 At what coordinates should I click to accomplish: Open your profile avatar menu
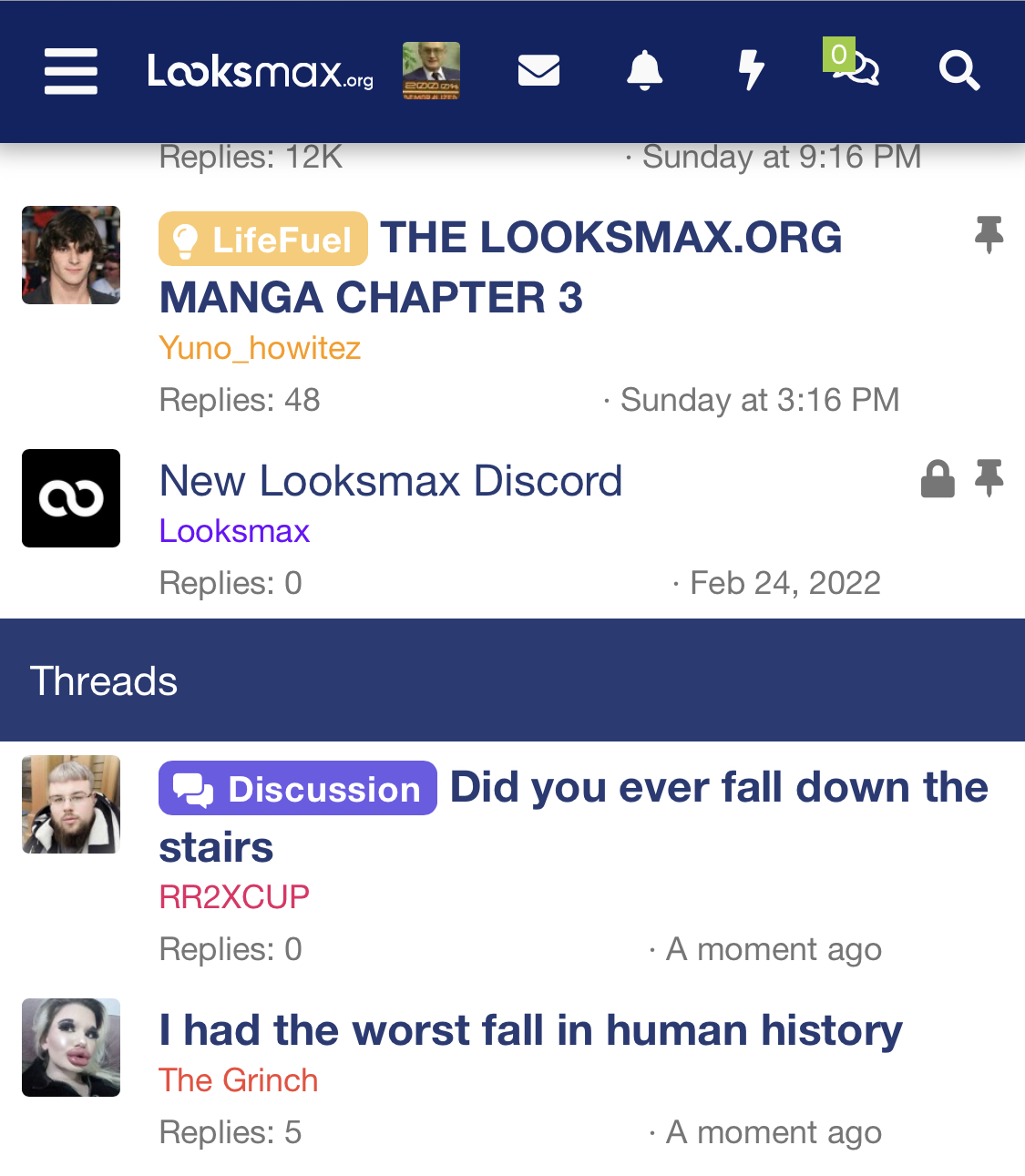click(x=431, y=70)
